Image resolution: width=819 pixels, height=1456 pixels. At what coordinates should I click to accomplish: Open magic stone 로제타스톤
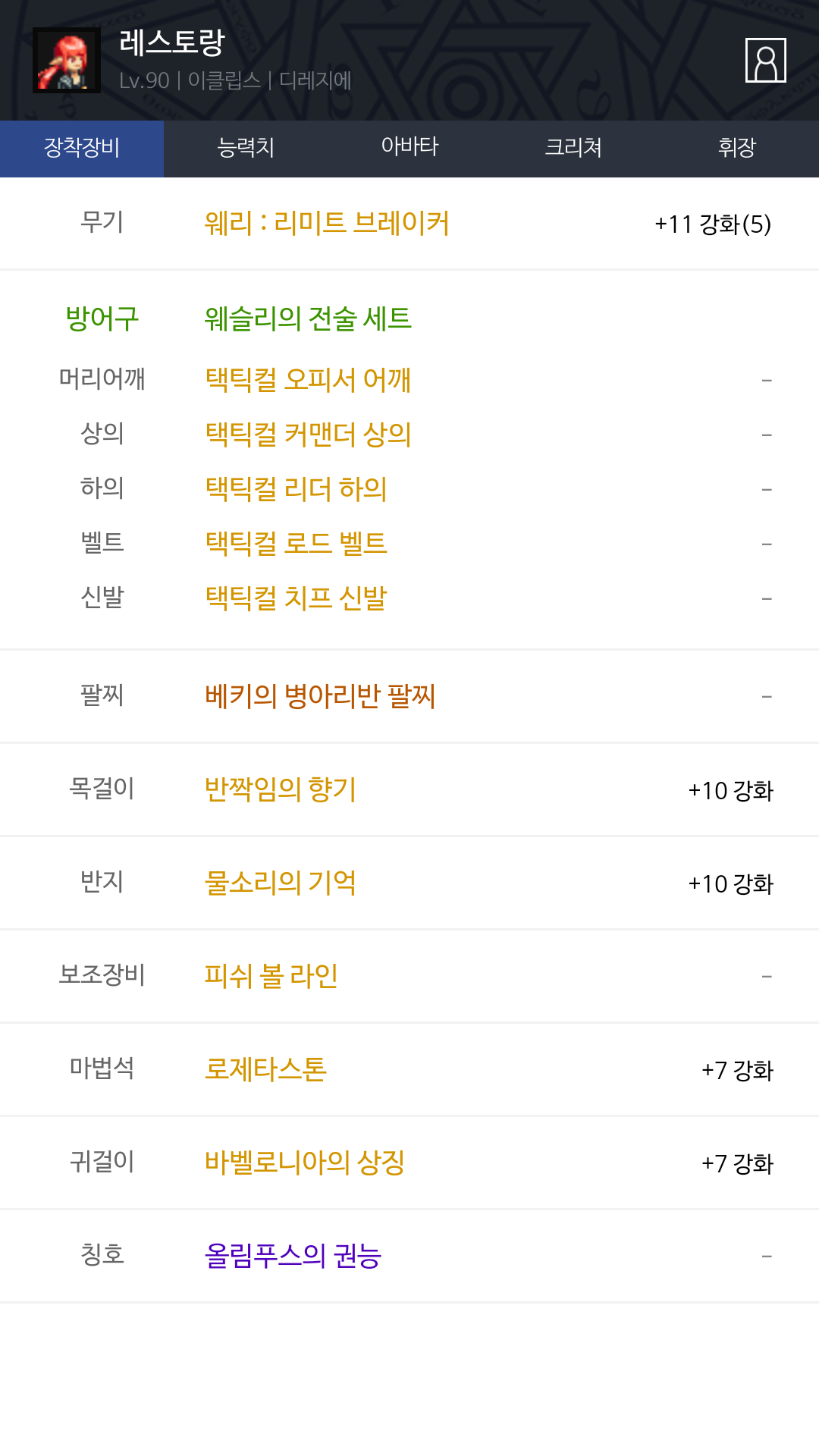coord(265,1069)
